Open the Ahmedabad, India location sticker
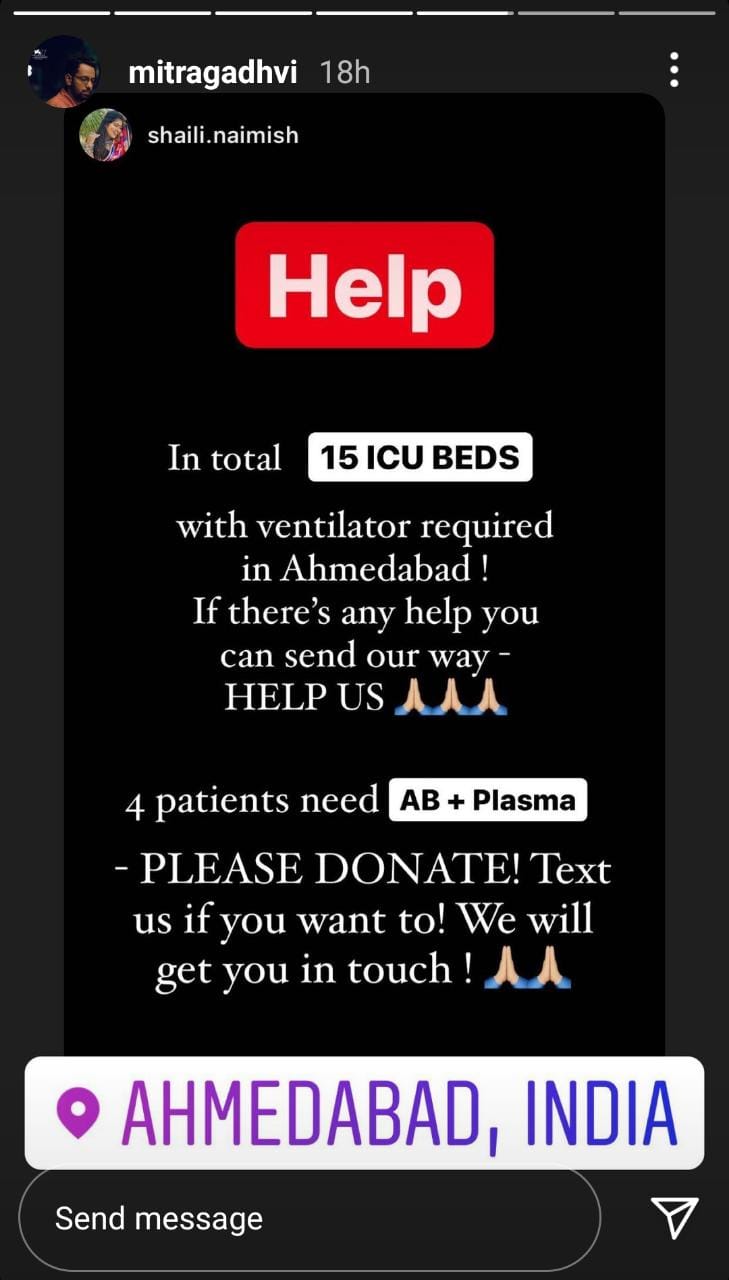Screen dimensions: 729x1280 (x=364, y=1112)
